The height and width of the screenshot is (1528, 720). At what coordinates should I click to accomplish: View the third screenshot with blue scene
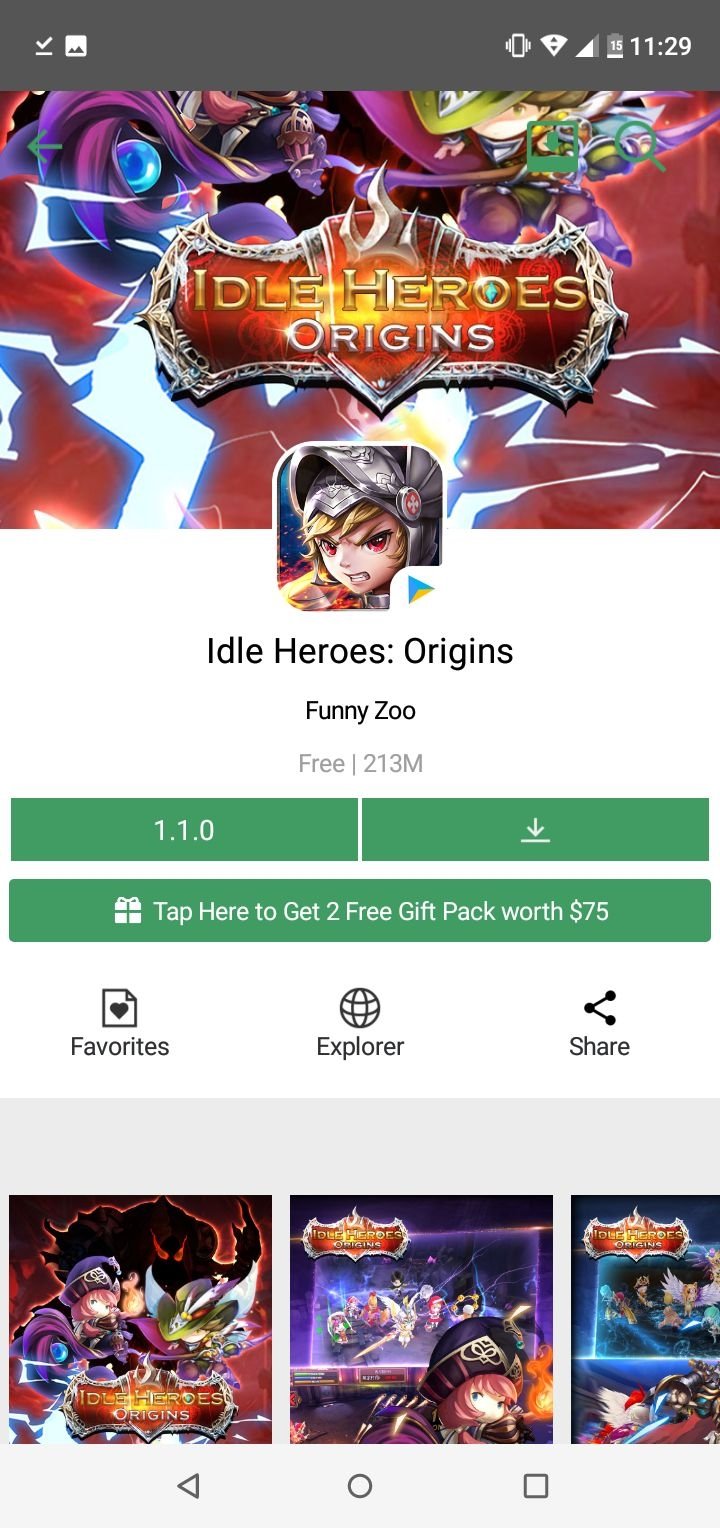click(x=645, y=1318)
